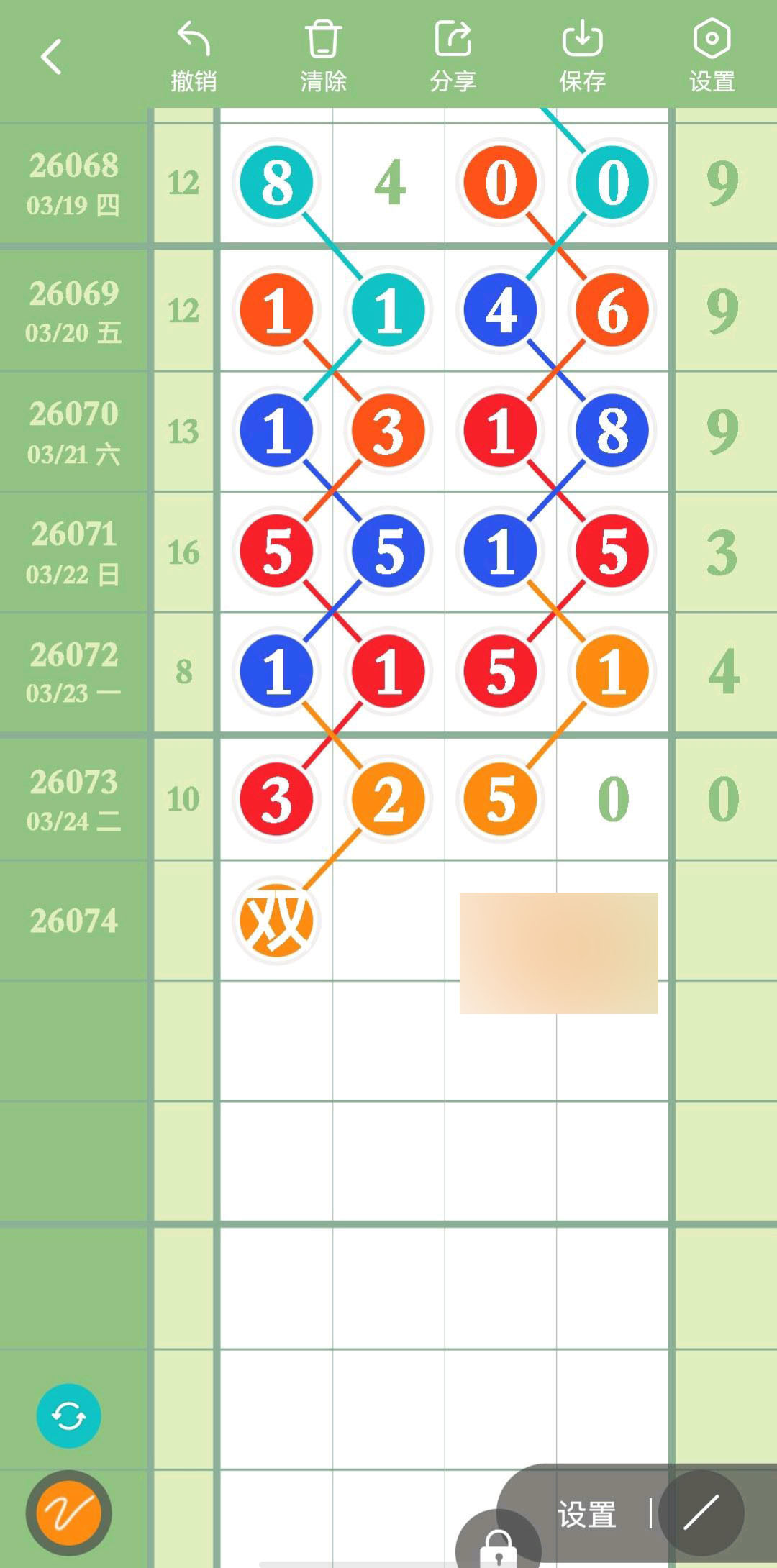Tap the orange pen mode button

(68, 1513)
